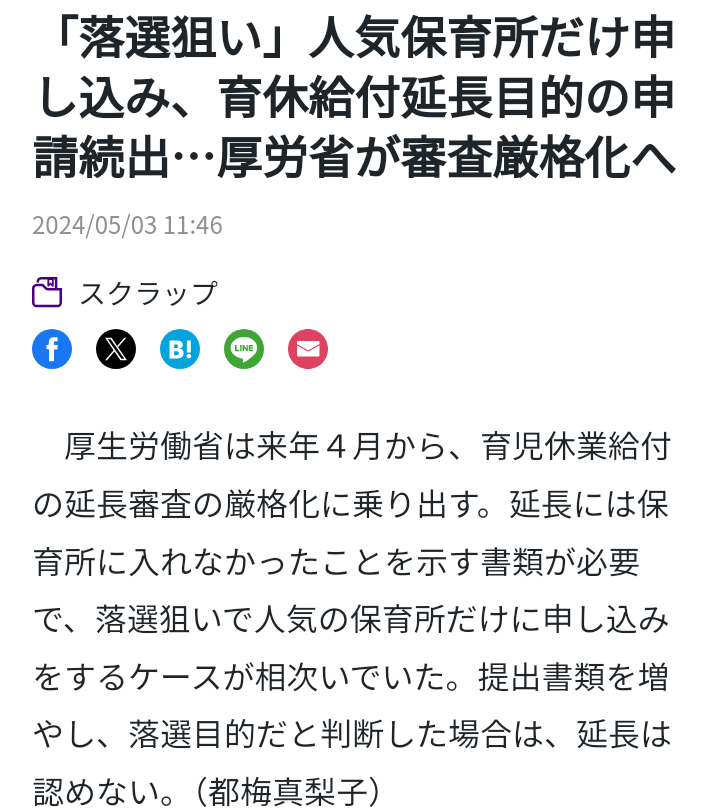
Task: Share the article on Facebook
Action: (x=52, y=349)
